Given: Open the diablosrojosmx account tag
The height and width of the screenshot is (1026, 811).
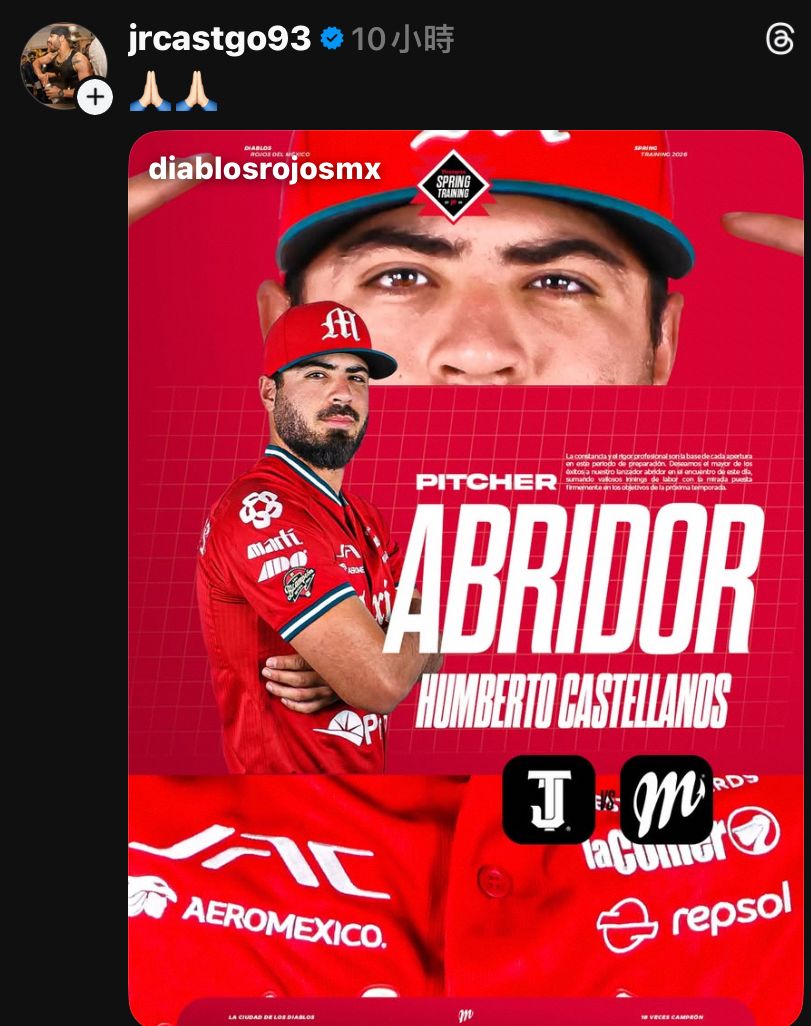Looking at the screenshot, I should 265,169.
